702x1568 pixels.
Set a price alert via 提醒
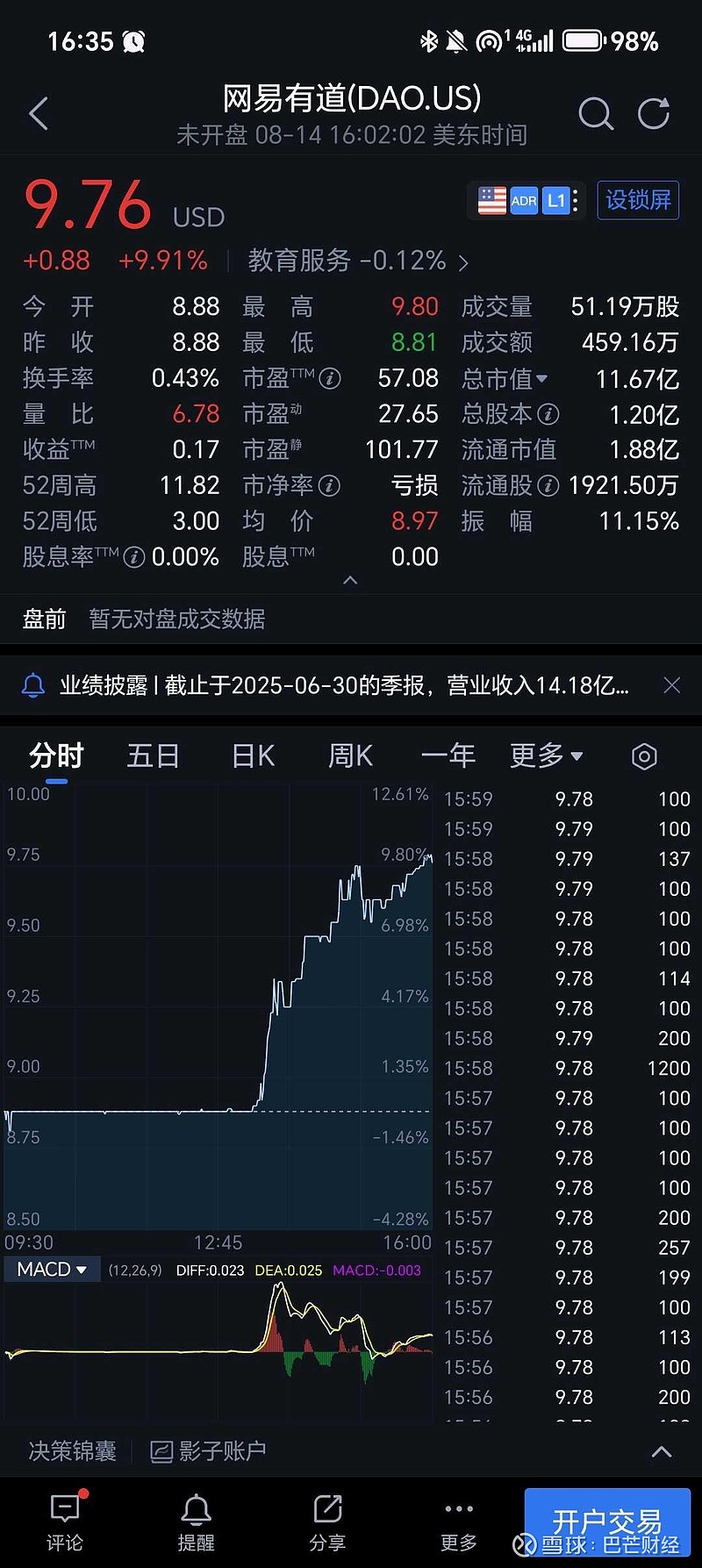[196, 1522]
